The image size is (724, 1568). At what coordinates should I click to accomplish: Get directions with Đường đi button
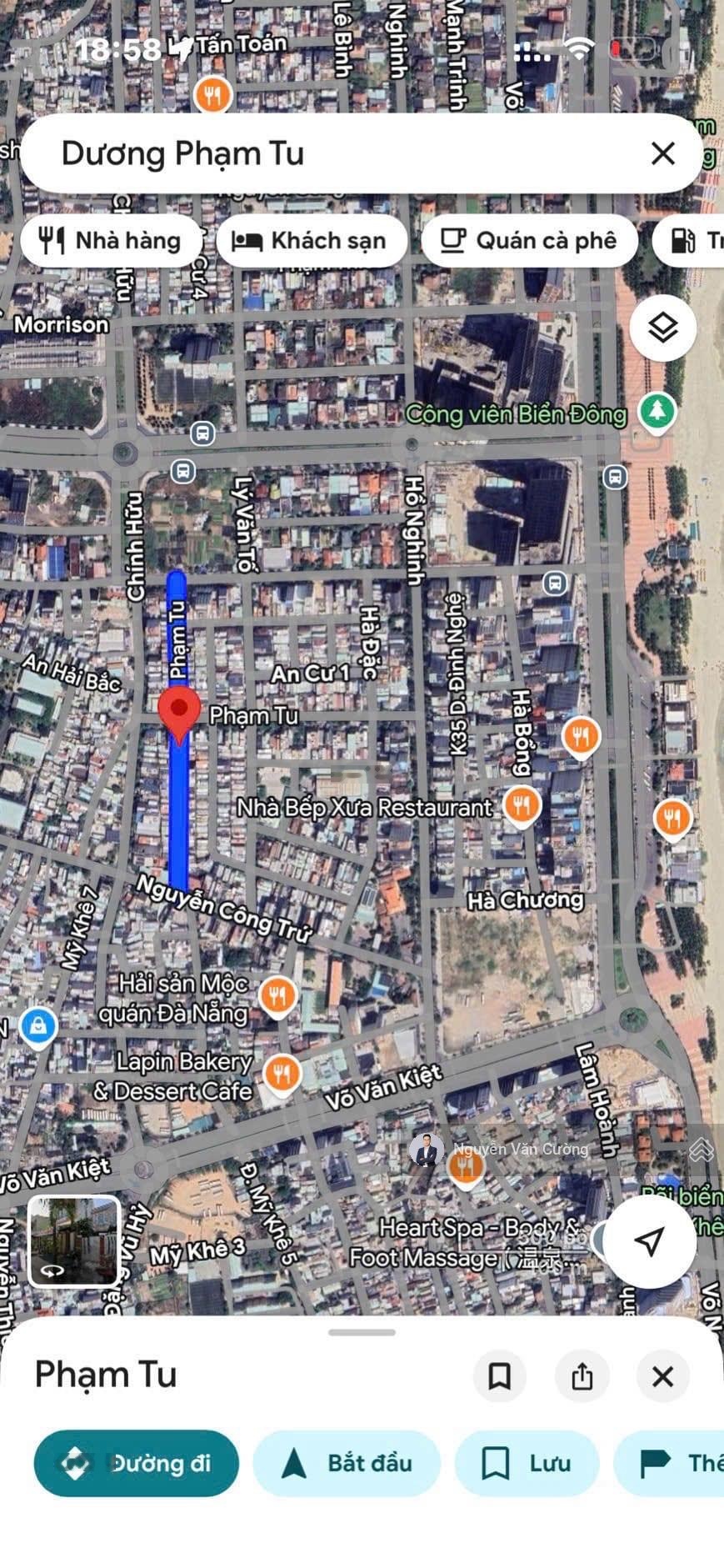point(137,1463)
